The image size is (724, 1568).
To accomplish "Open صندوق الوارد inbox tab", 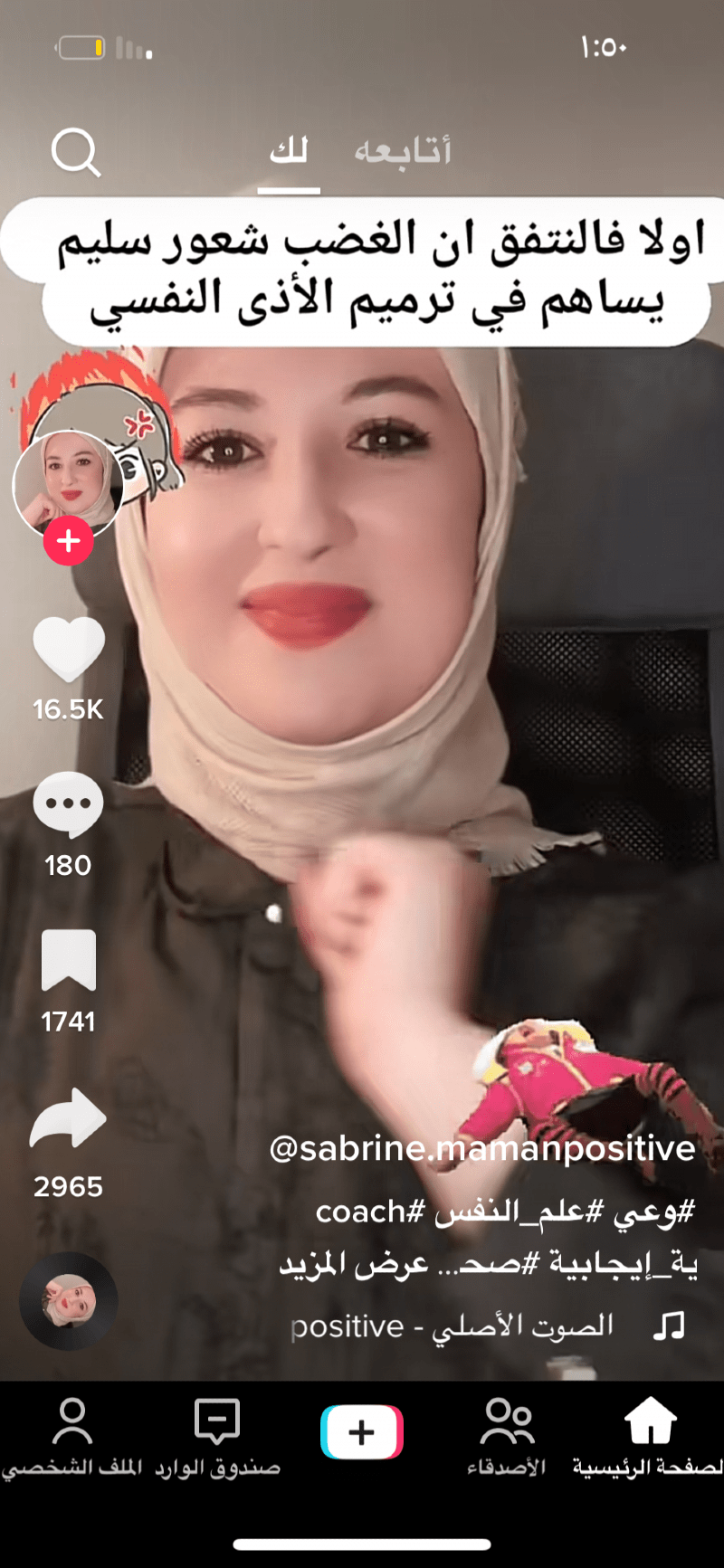I will tap(217, 1437).
